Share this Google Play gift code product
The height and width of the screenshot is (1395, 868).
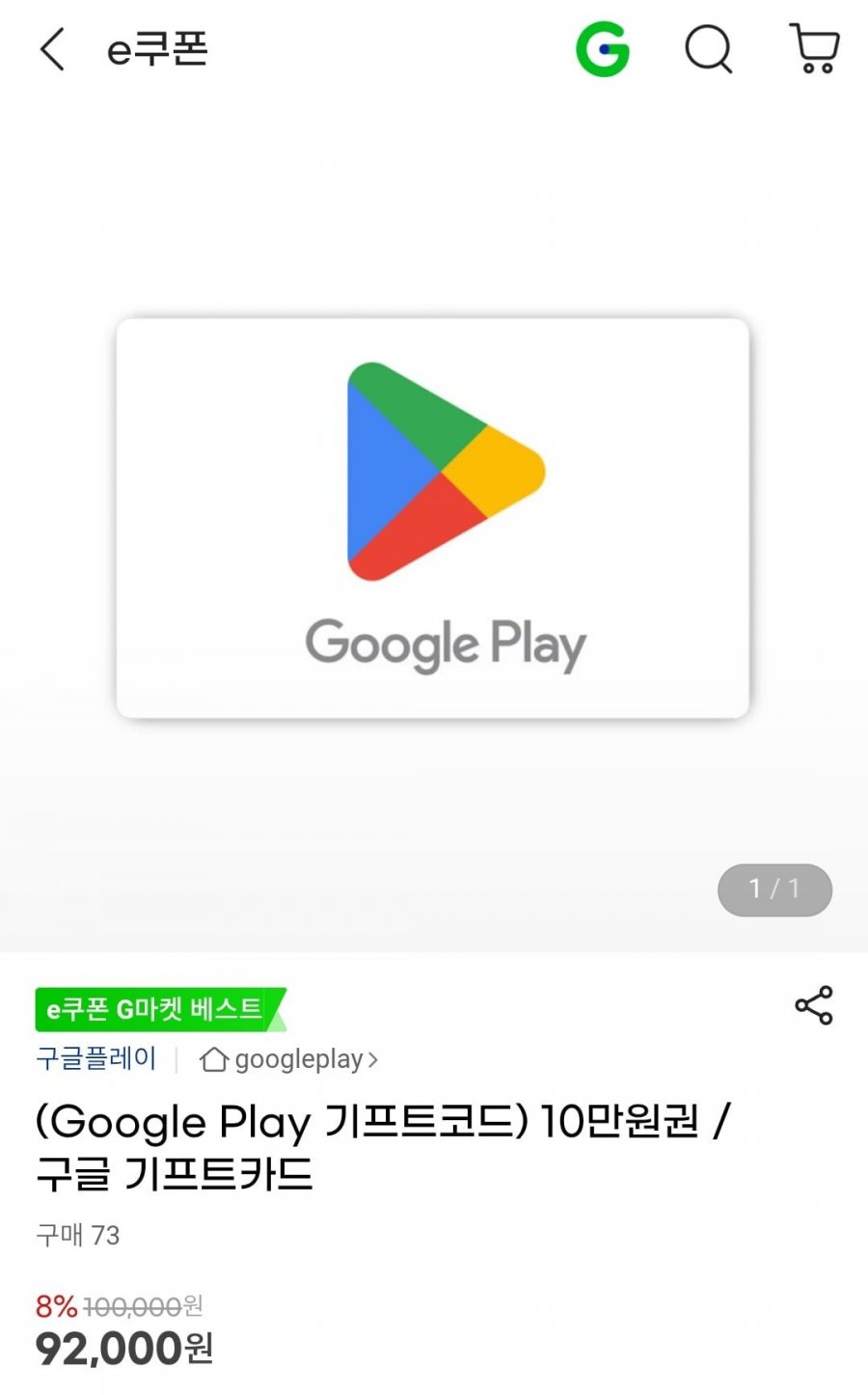coord(814,1005)
